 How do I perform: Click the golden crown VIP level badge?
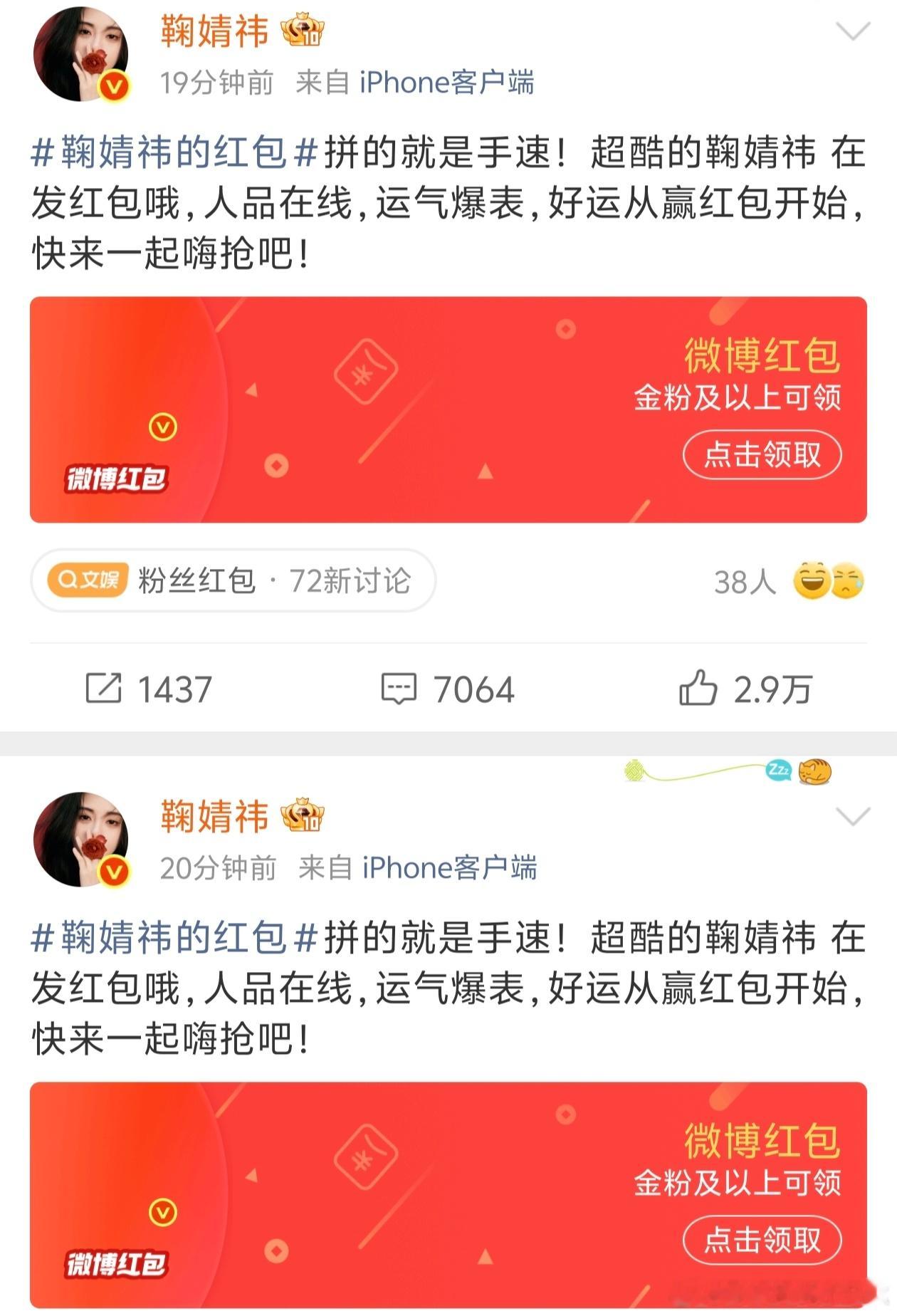[x=303, y=30]
